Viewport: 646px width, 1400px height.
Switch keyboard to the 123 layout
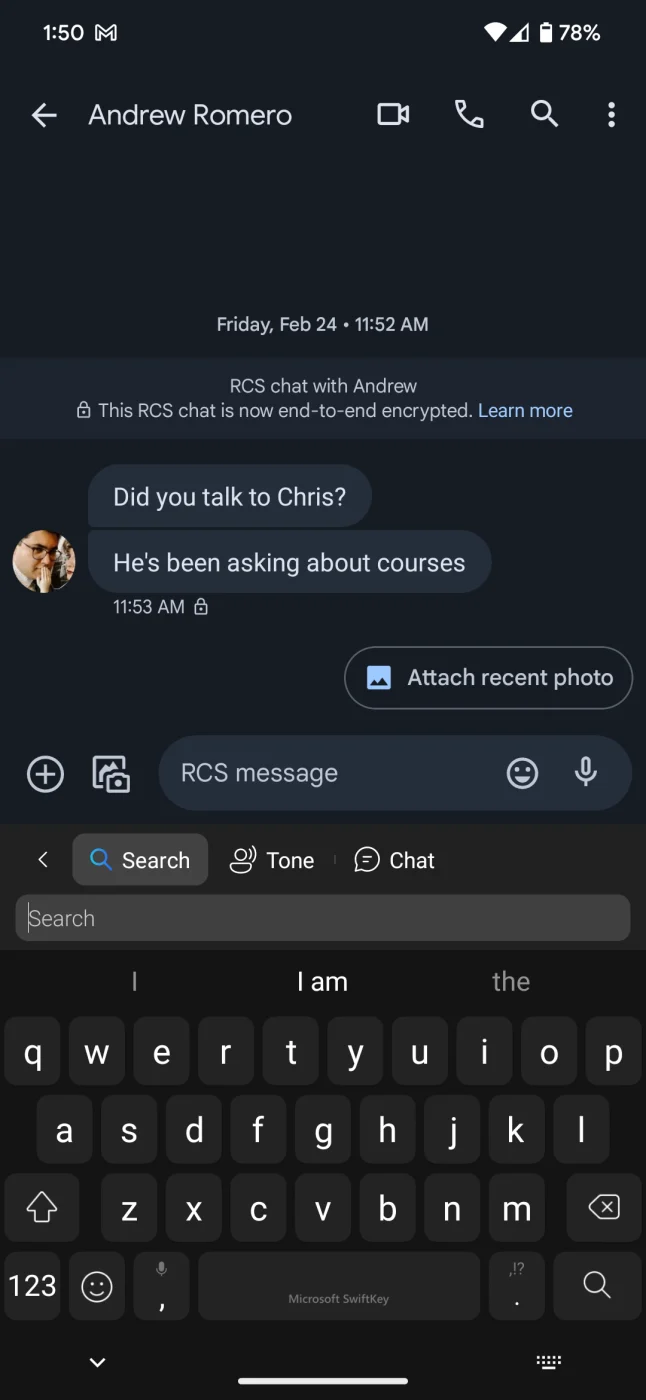pos(33,1286)
